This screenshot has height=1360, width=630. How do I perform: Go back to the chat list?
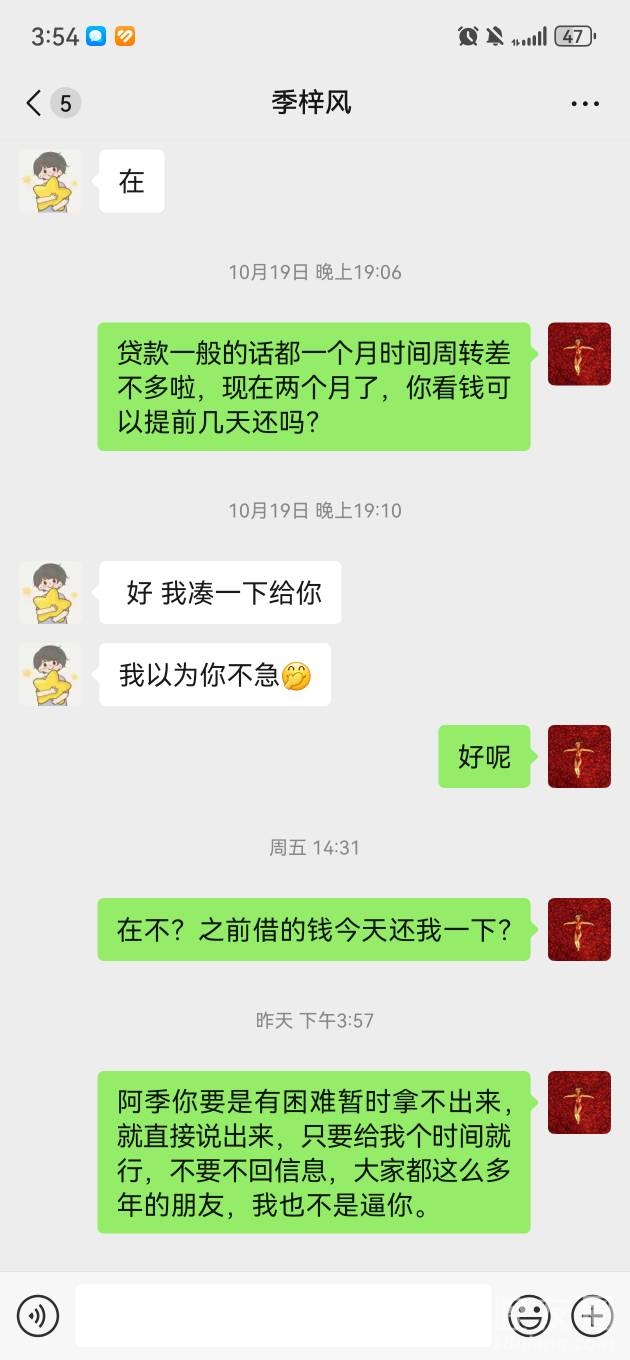(35, 103)
